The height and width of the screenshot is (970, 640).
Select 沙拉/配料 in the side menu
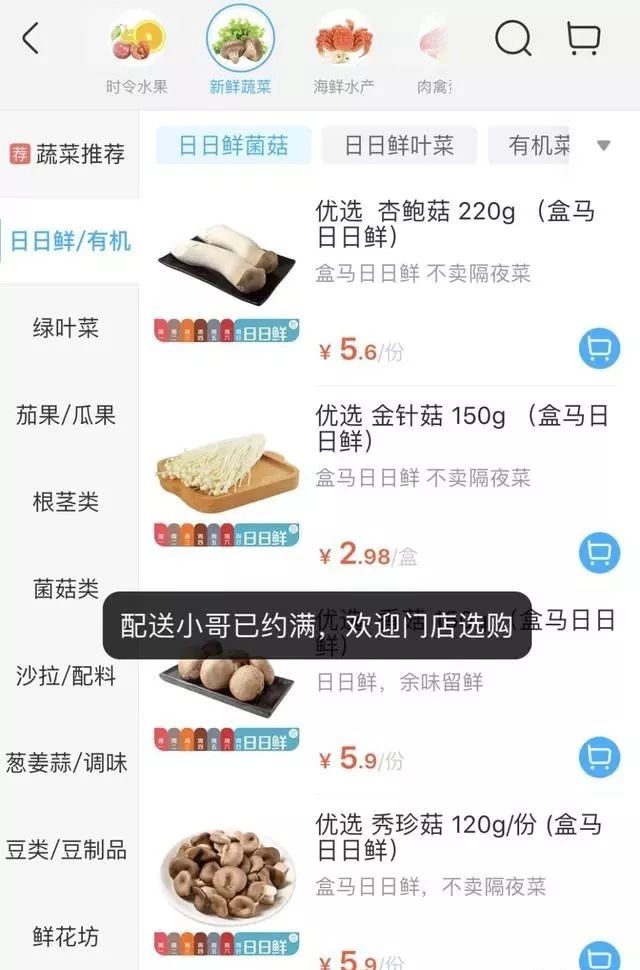pyautogui.click(x=66, y=676)
